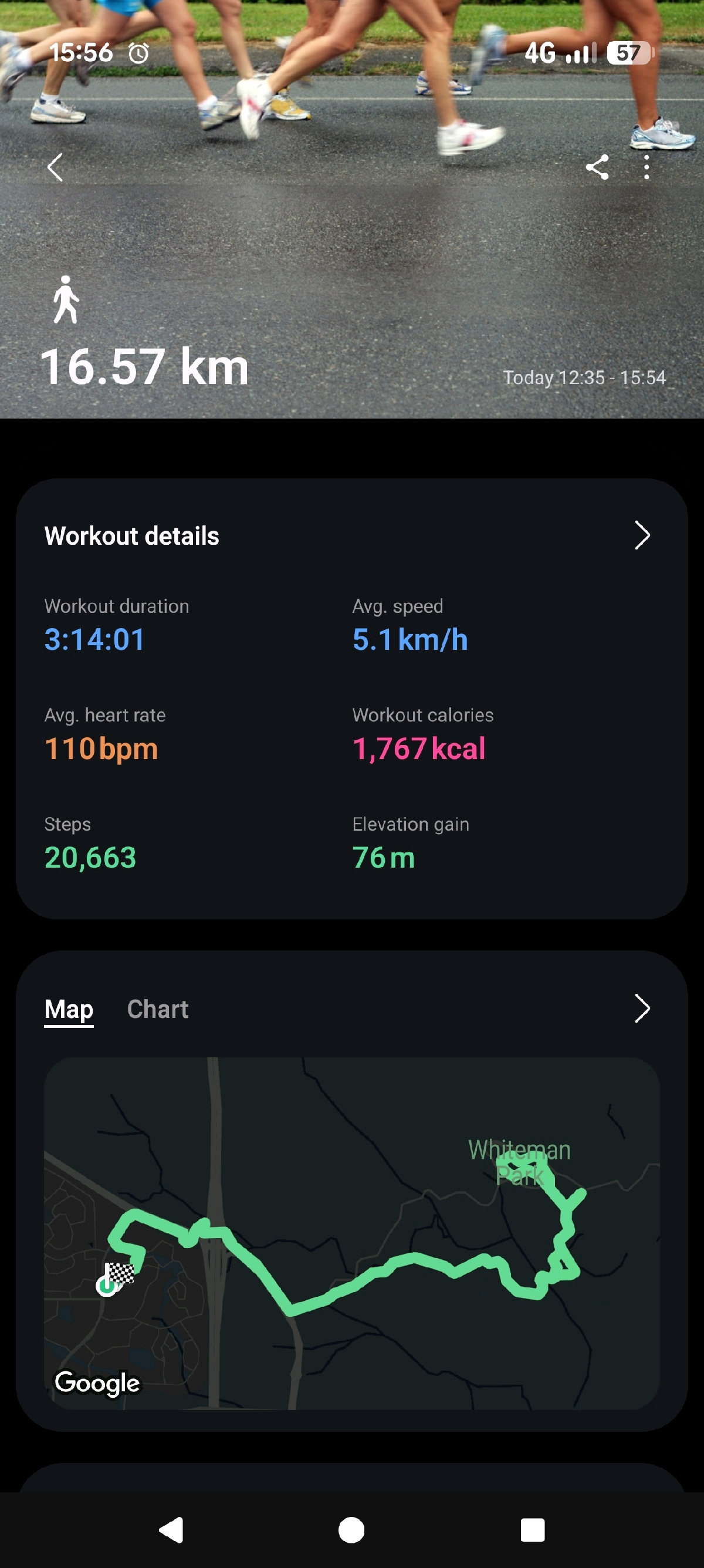
Task: Switch to the Chart tab
Action: tap(158, 1009)
